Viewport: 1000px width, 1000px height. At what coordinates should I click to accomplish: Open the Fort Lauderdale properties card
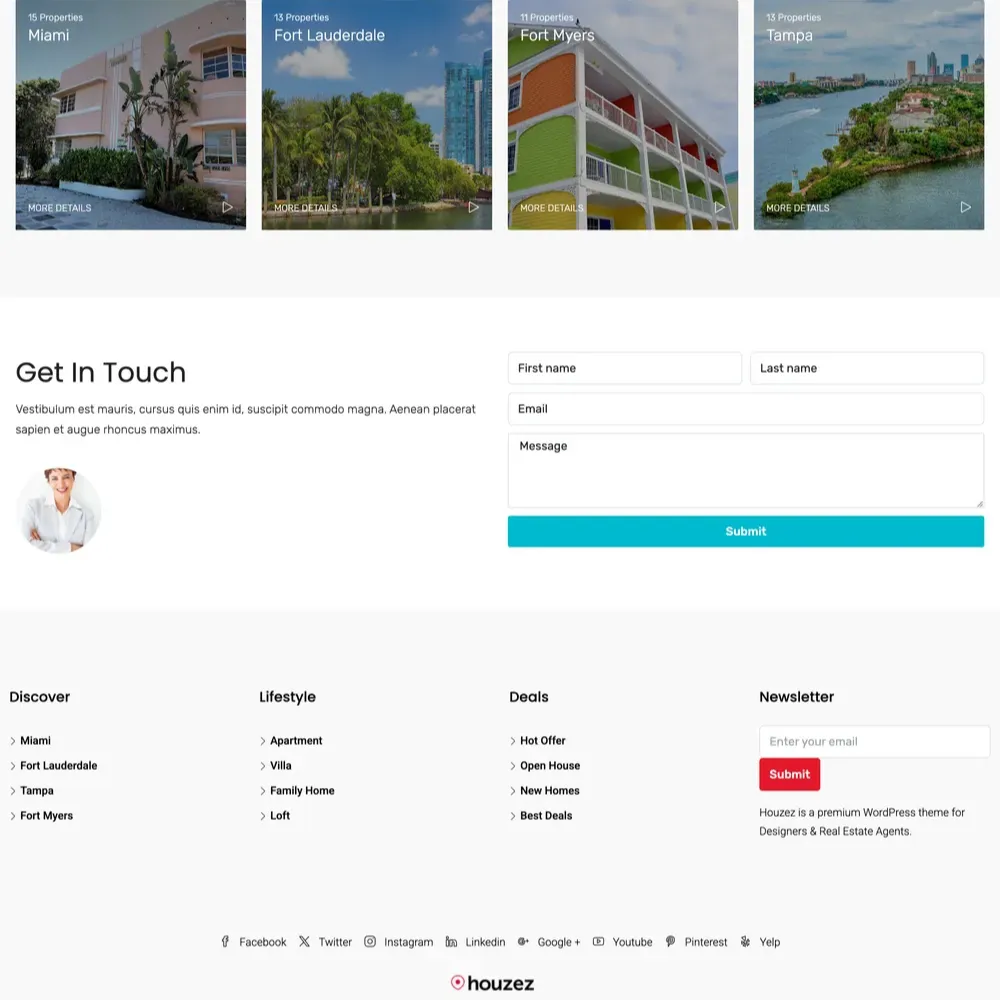click(376, 115)
